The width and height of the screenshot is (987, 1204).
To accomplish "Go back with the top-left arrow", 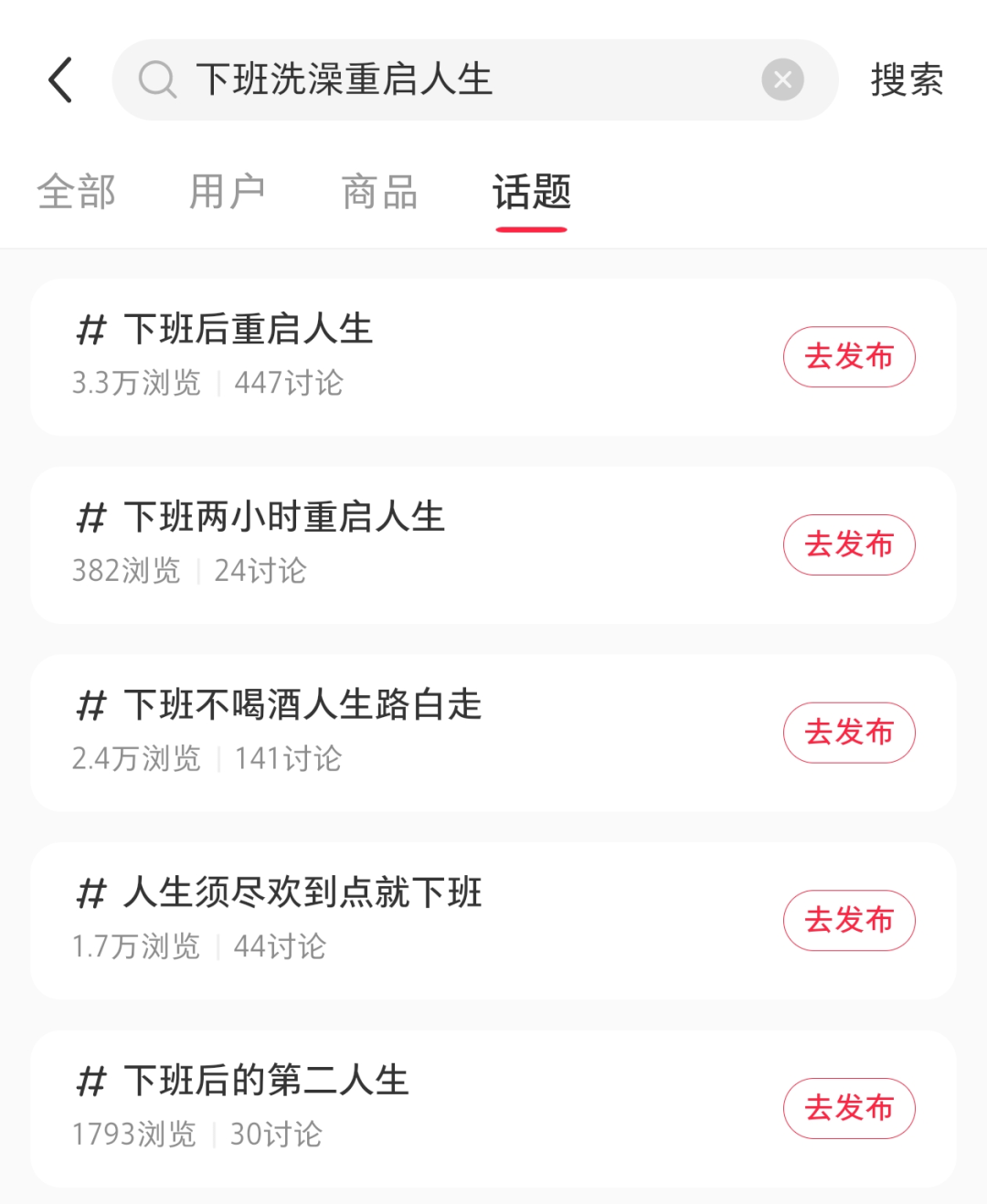I will tap(60, 80).
